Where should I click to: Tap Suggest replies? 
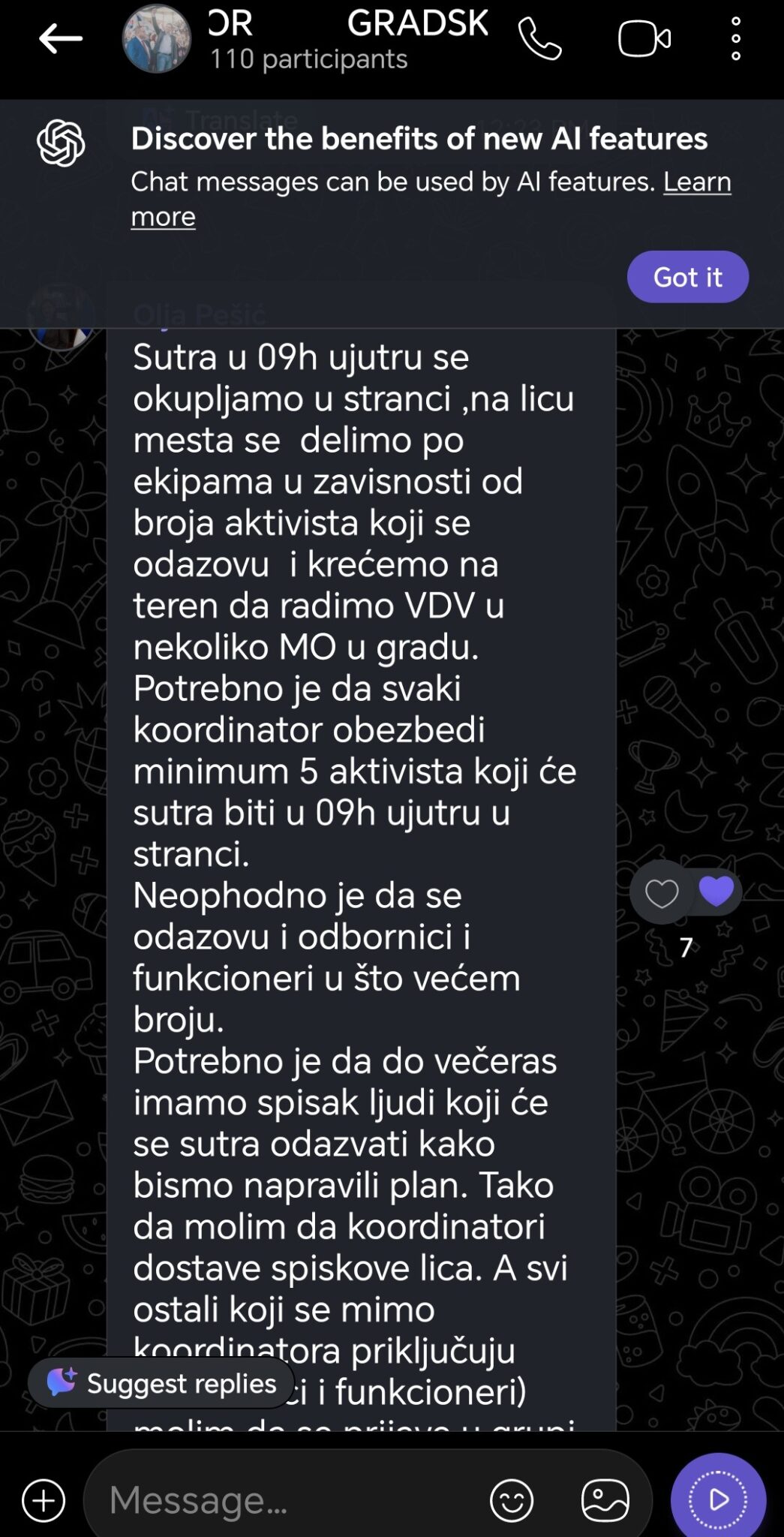click(161, 1382)
